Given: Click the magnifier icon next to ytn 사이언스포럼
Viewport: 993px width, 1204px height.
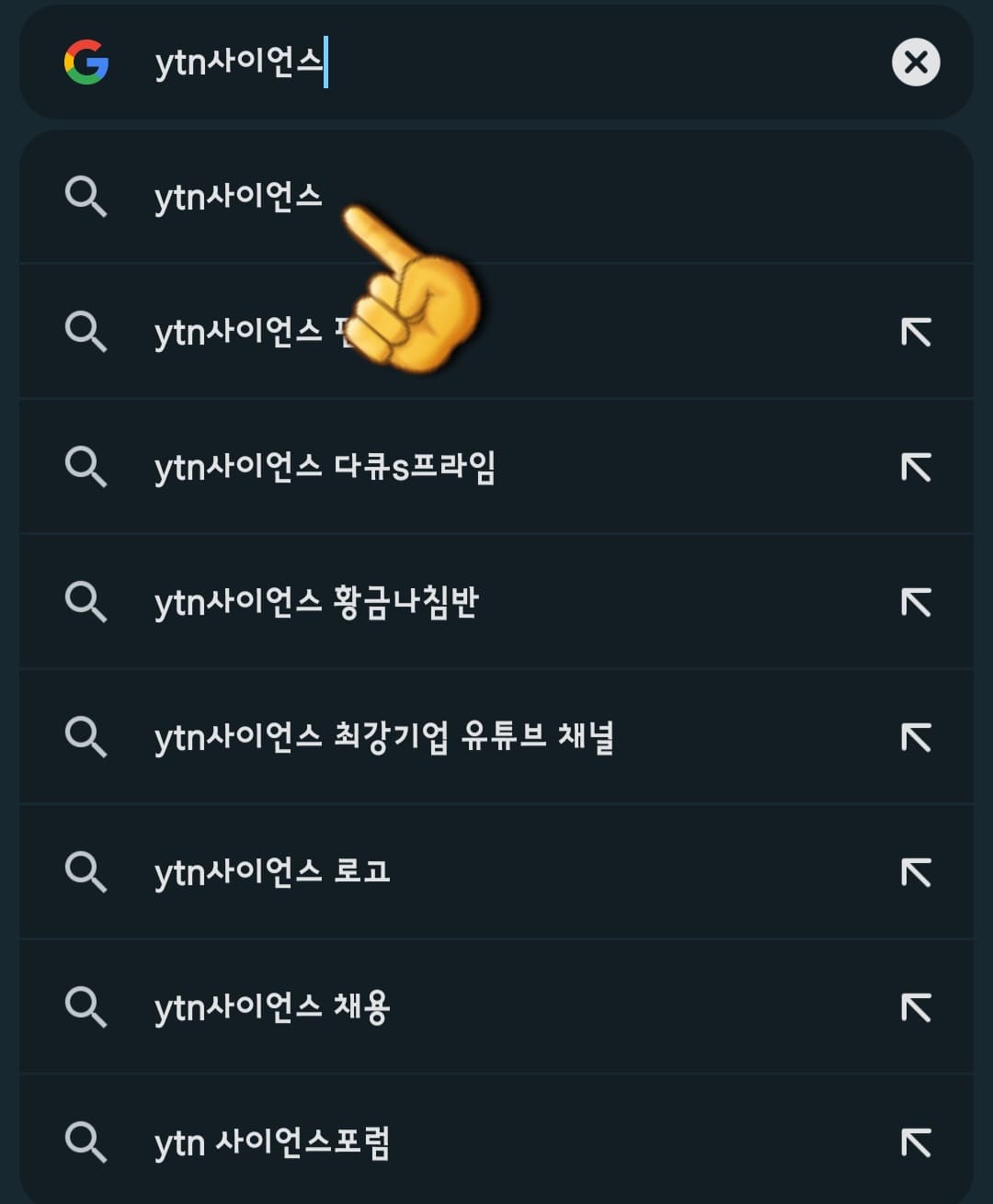Looking at the screenshot, I should [x=87, y=1142].
